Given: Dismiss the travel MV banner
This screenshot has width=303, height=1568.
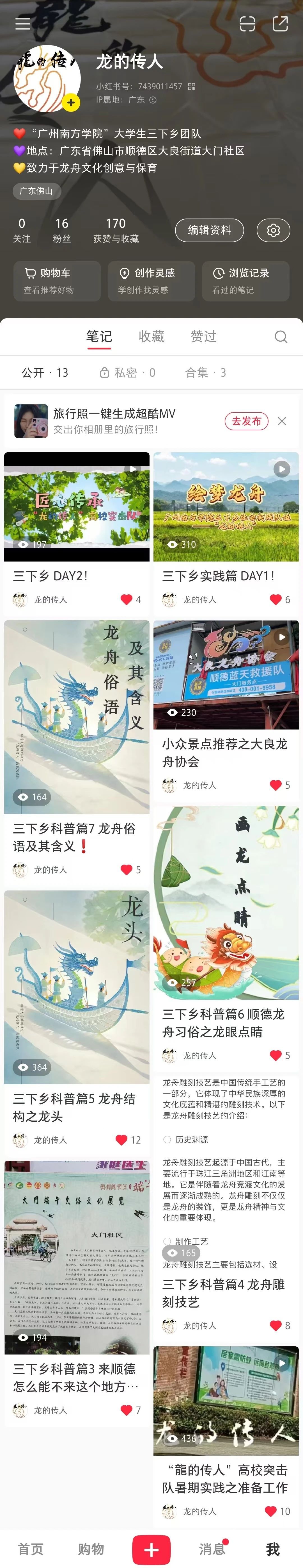Looking at the screenshot, I should (282, 421).
